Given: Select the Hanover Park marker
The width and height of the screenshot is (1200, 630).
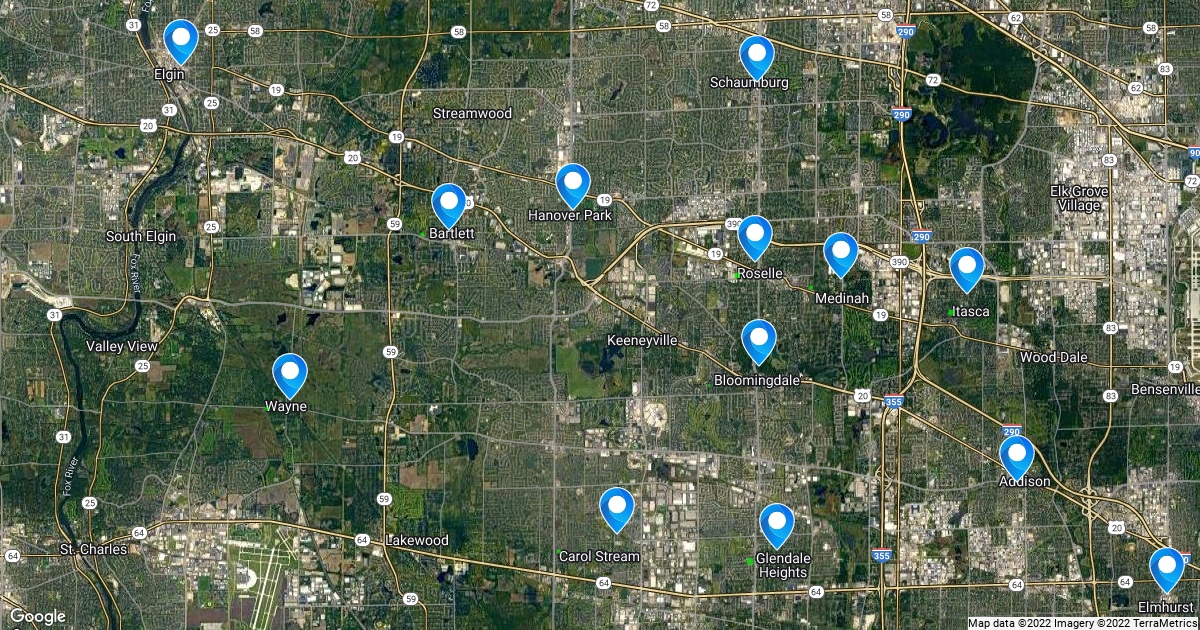Looking at the screenshot, I should (573, 184).
